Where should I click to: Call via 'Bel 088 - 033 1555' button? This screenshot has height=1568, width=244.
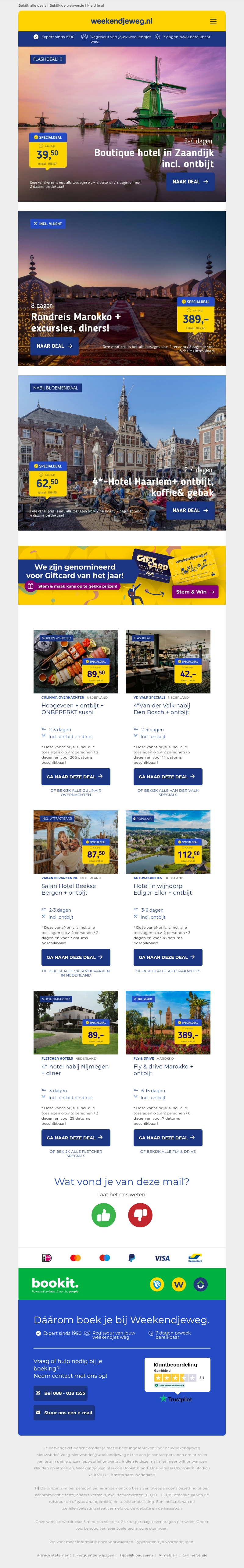(x=60, y=1393)
